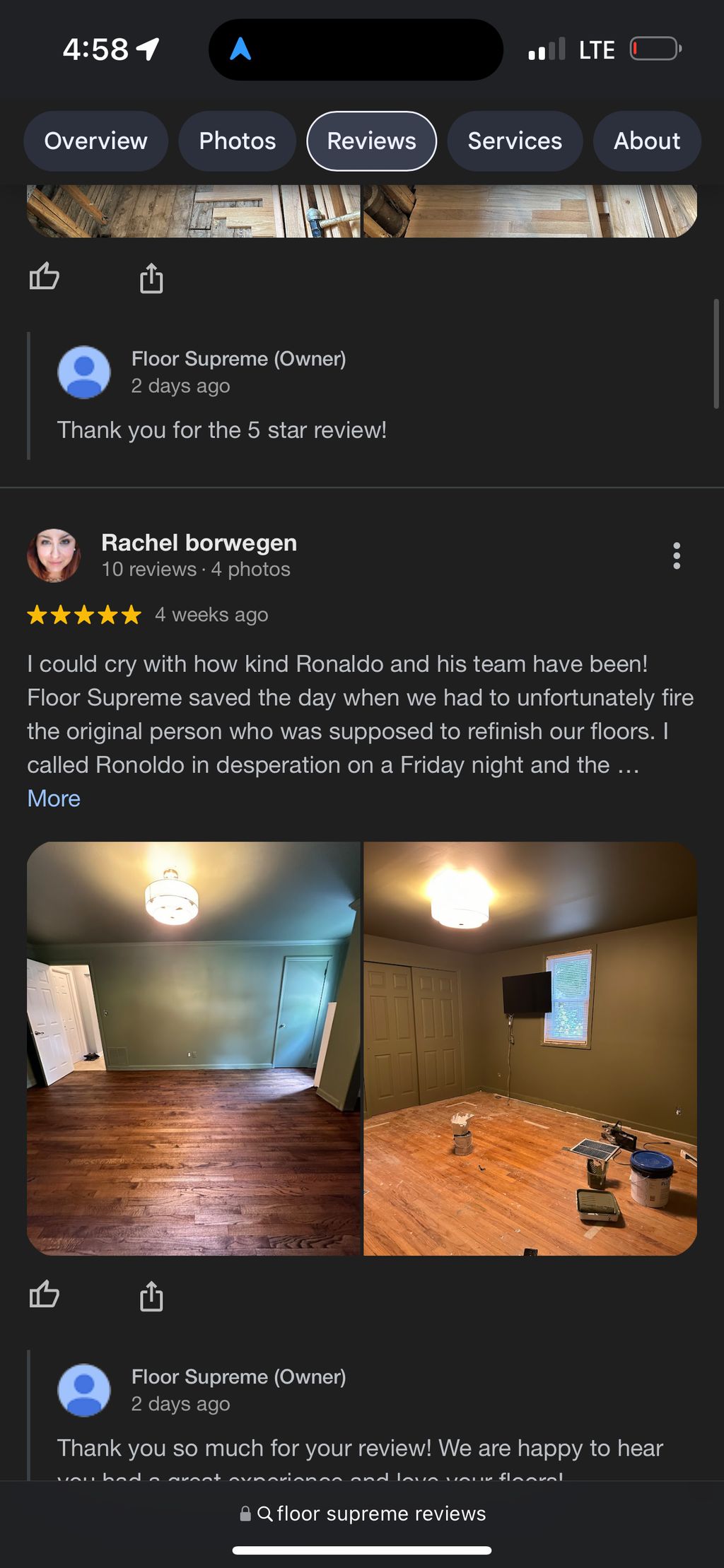Like Rachel borwegen's review
This screenshot has height=1568, width=724.
click(44, 1295)
